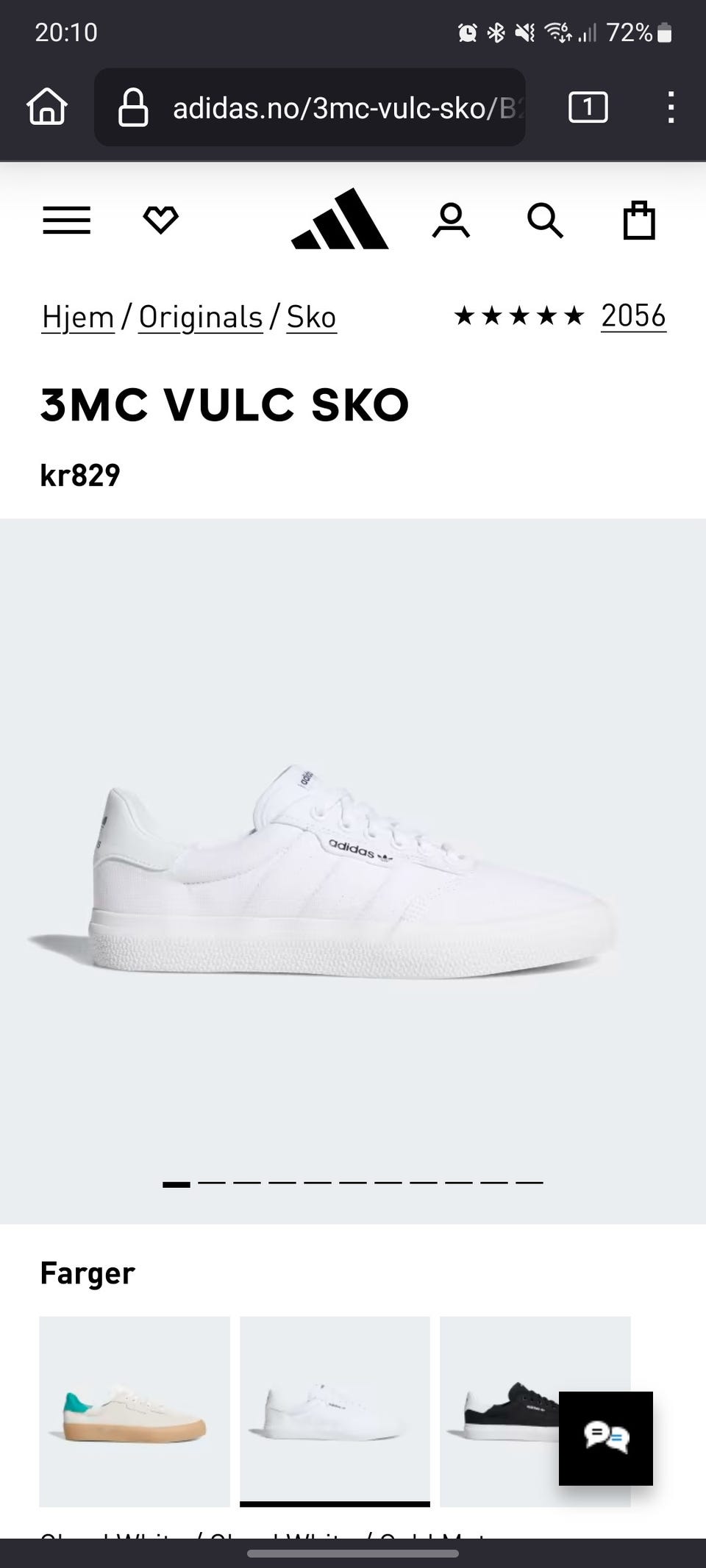Open the Sko breadcrumb link
Image resolution: width=706 pixels, height=1568 pixels.
[311, 318]
